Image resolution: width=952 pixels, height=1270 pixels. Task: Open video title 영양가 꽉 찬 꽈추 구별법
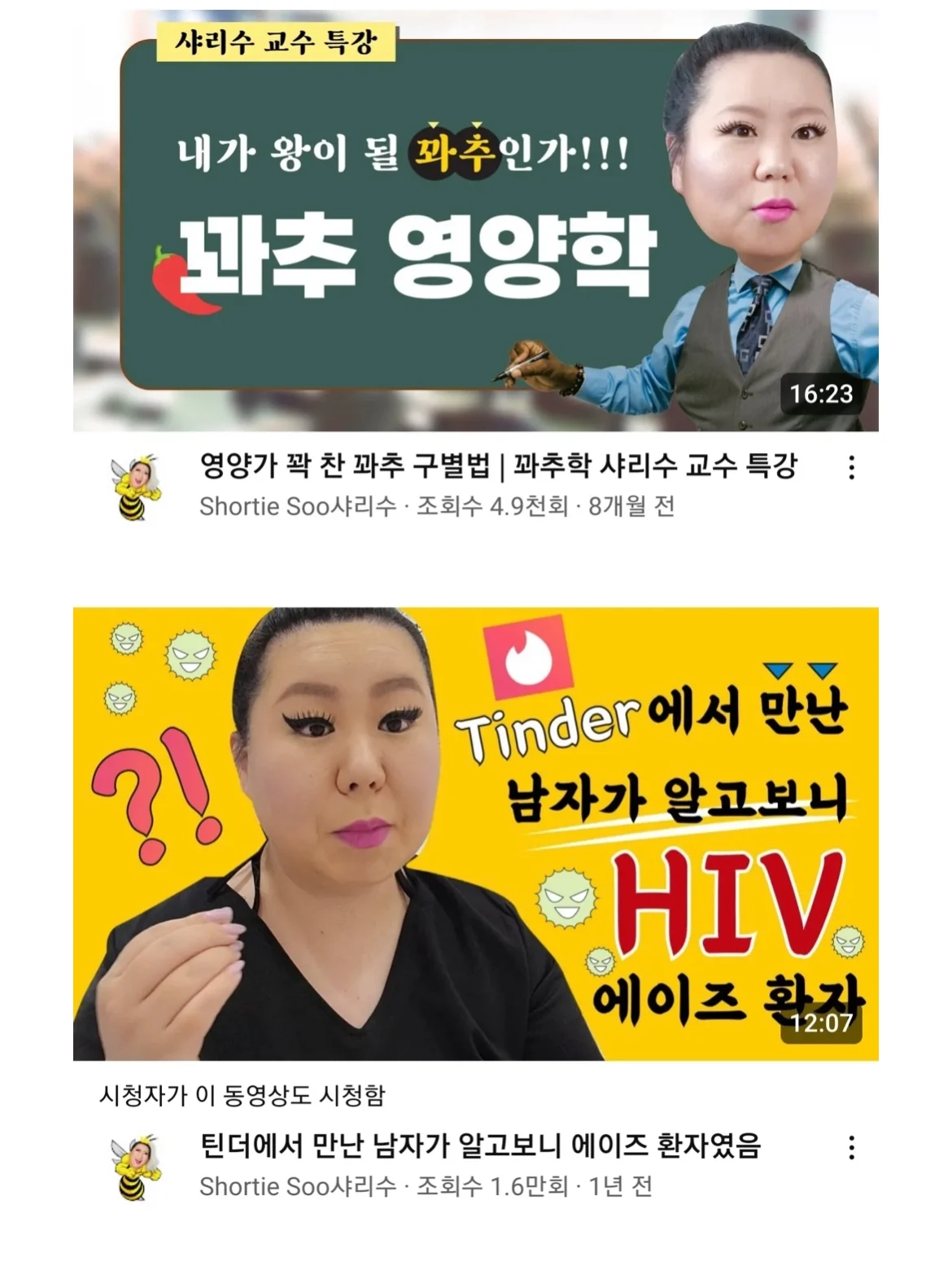point(498,466)
